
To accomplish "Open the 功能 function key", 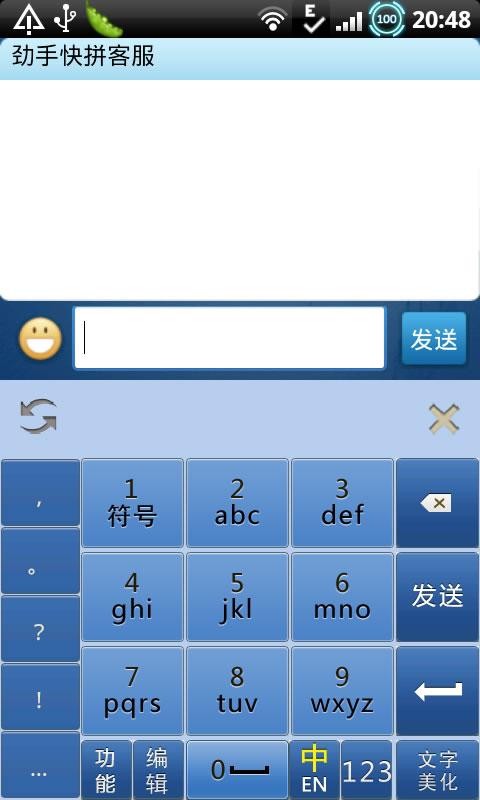I will click(x=106, y=770).
